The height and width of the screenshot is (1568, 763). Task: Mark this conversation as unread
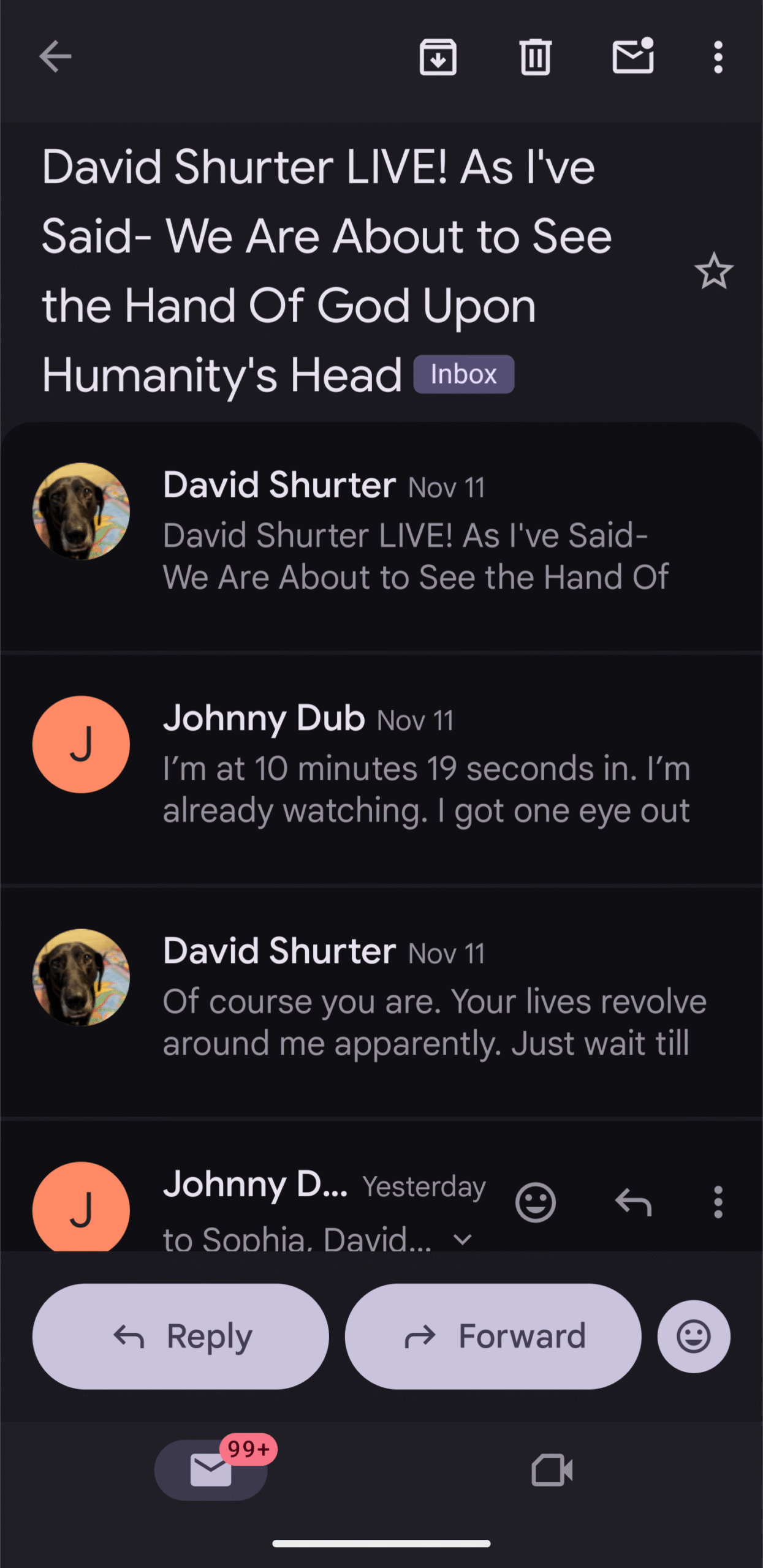pos(632,57)
